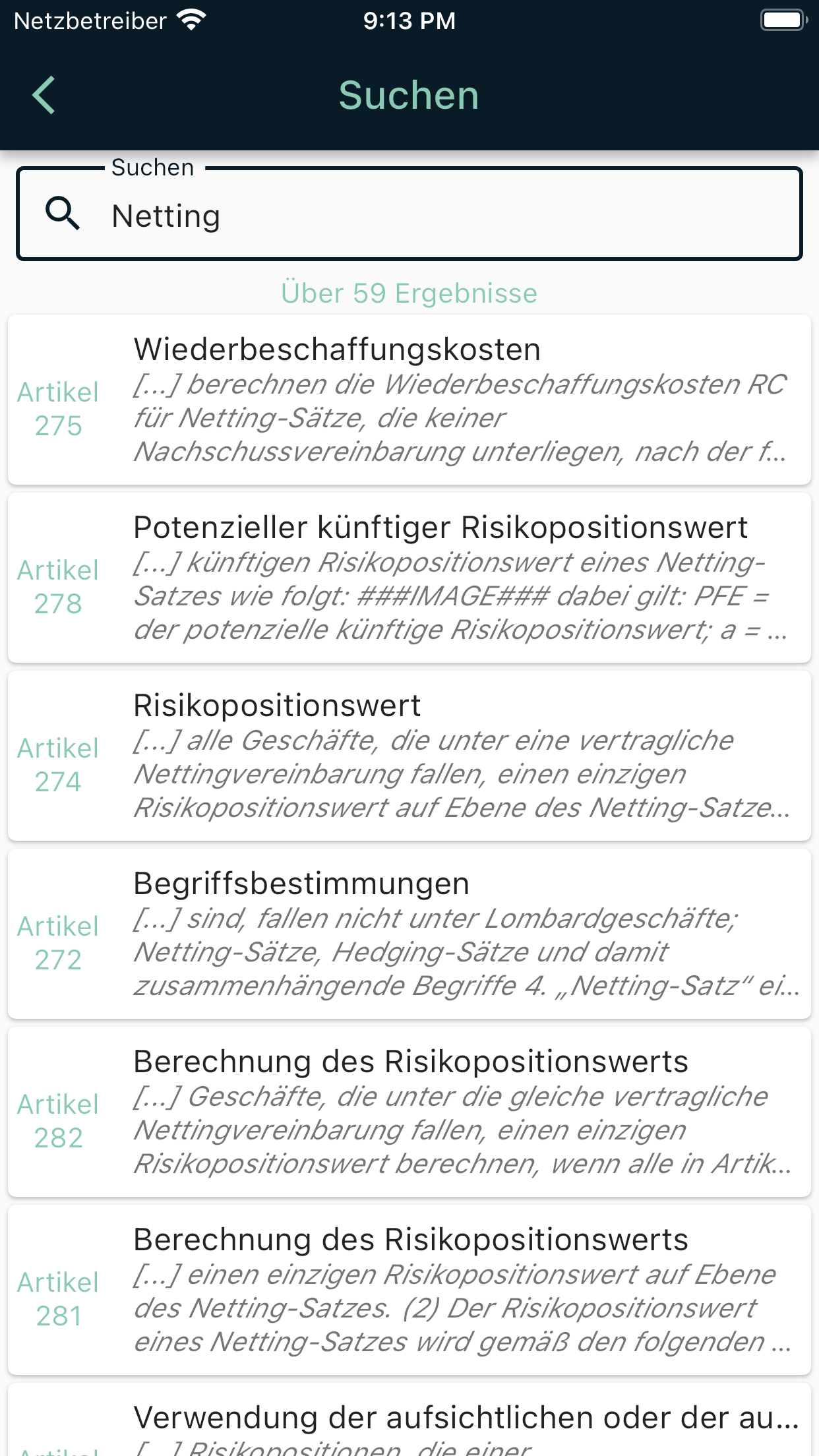Tap the 9:13 PM clock display
The height and width of the screenshot is (1456, 819).
point(409,20)
